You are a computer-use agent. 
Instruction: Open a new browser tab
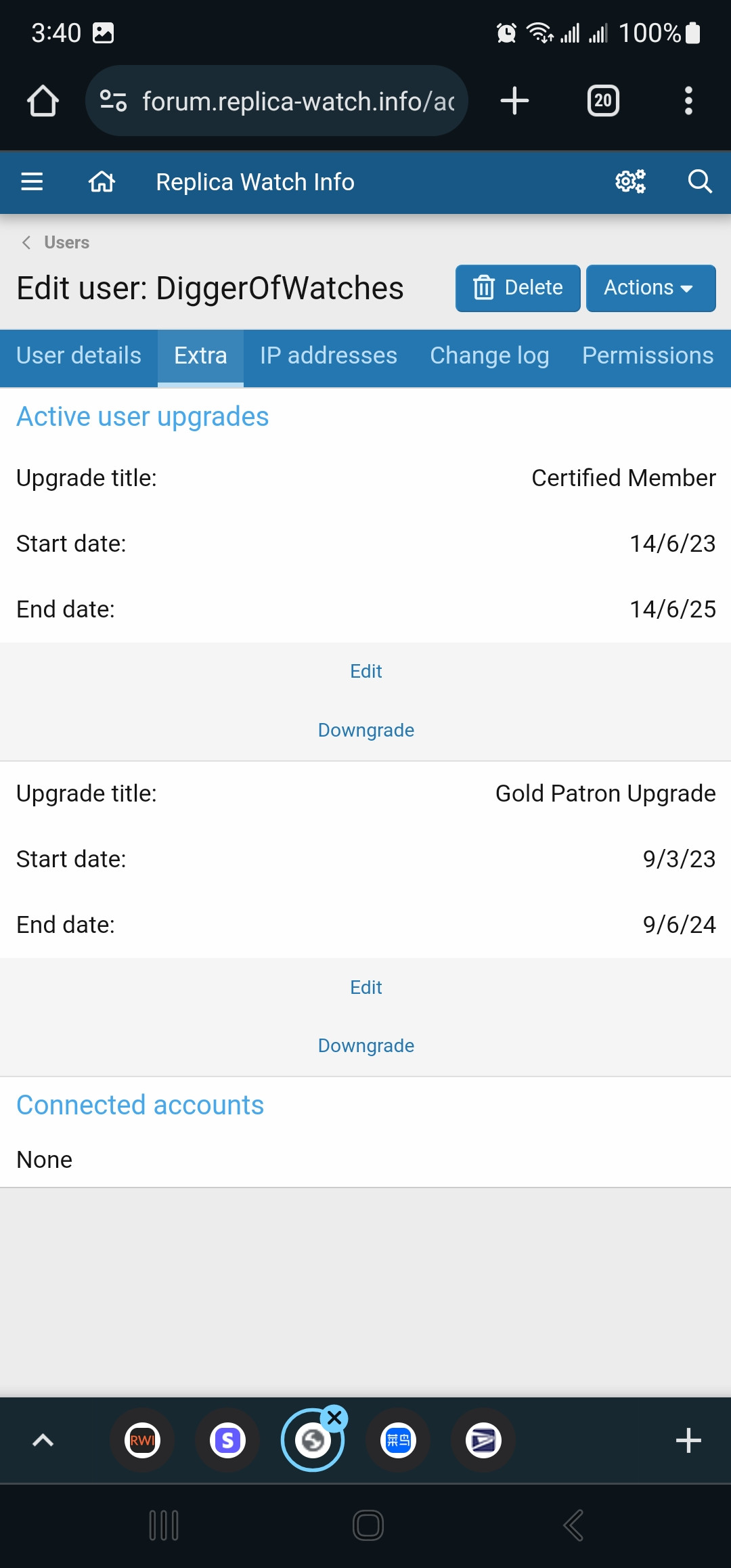point(514,101)
